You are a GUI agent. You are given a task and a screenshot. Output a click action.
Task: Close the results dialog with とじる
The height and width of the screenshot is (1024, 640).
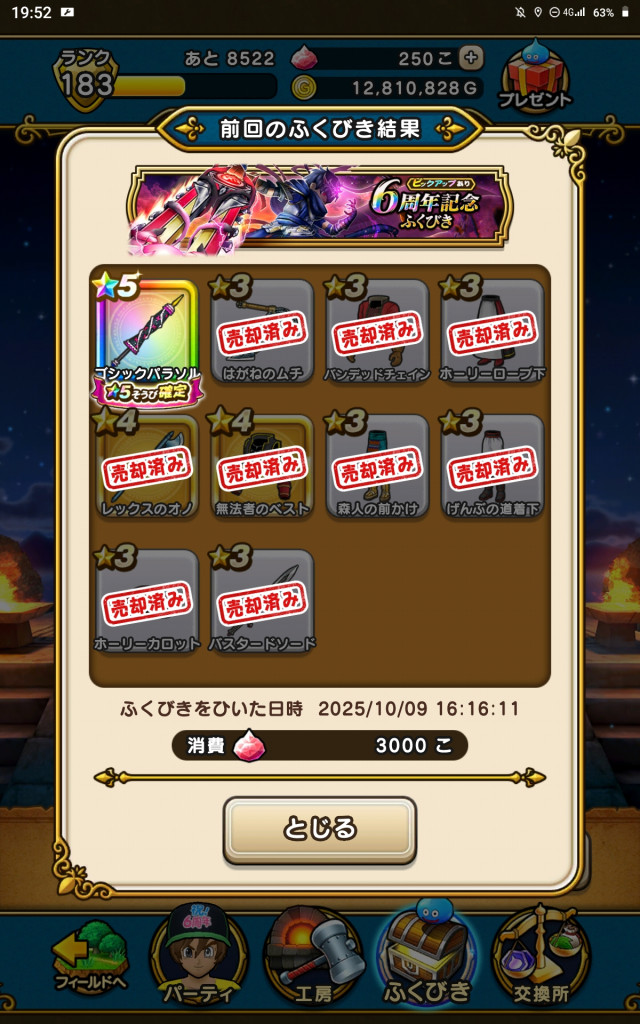pyautogui.click(x=319, y=829)
